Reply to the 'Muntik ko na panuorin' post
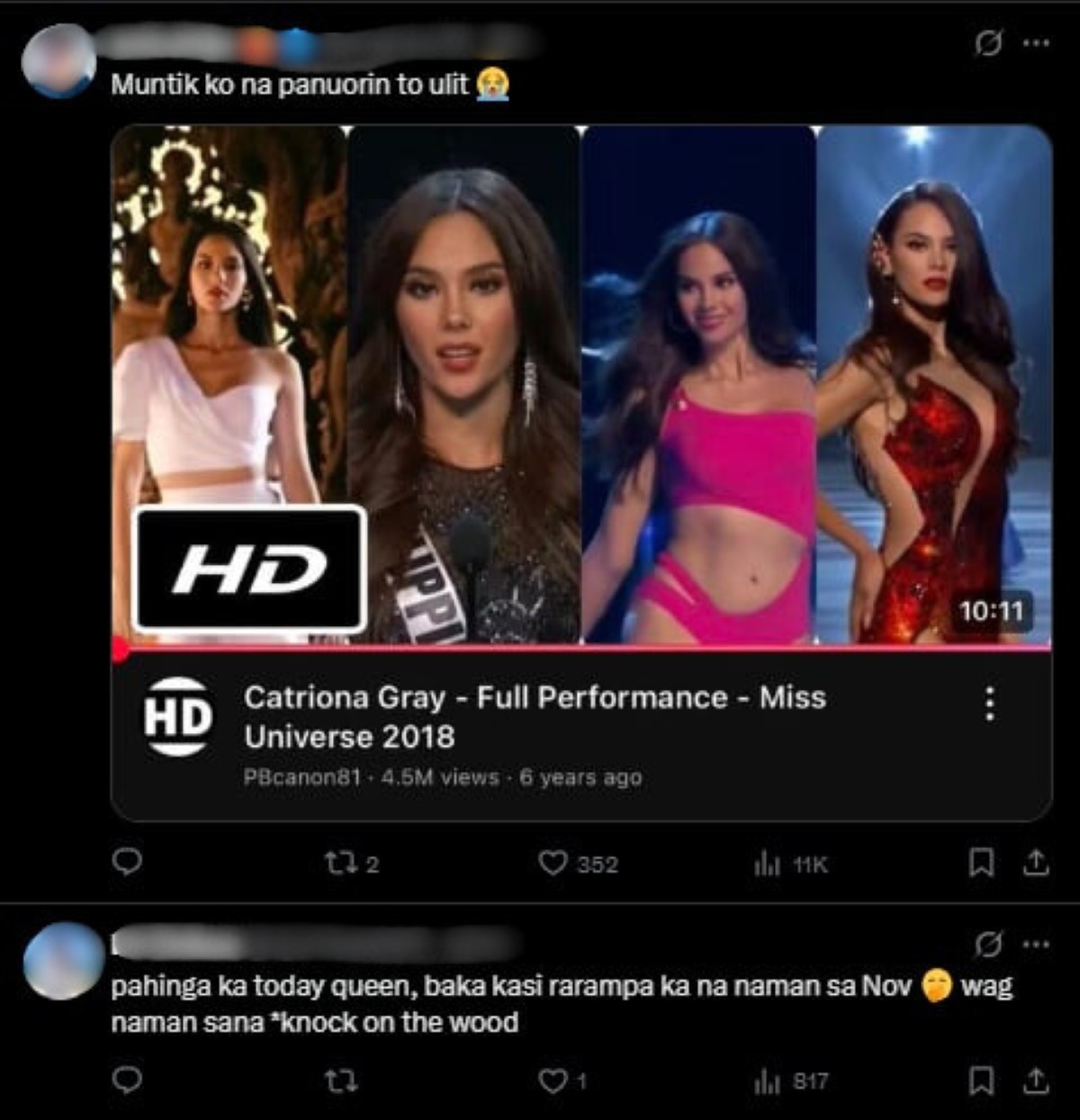This screenshot has height=1120, width=1080. tap(127, 863)
